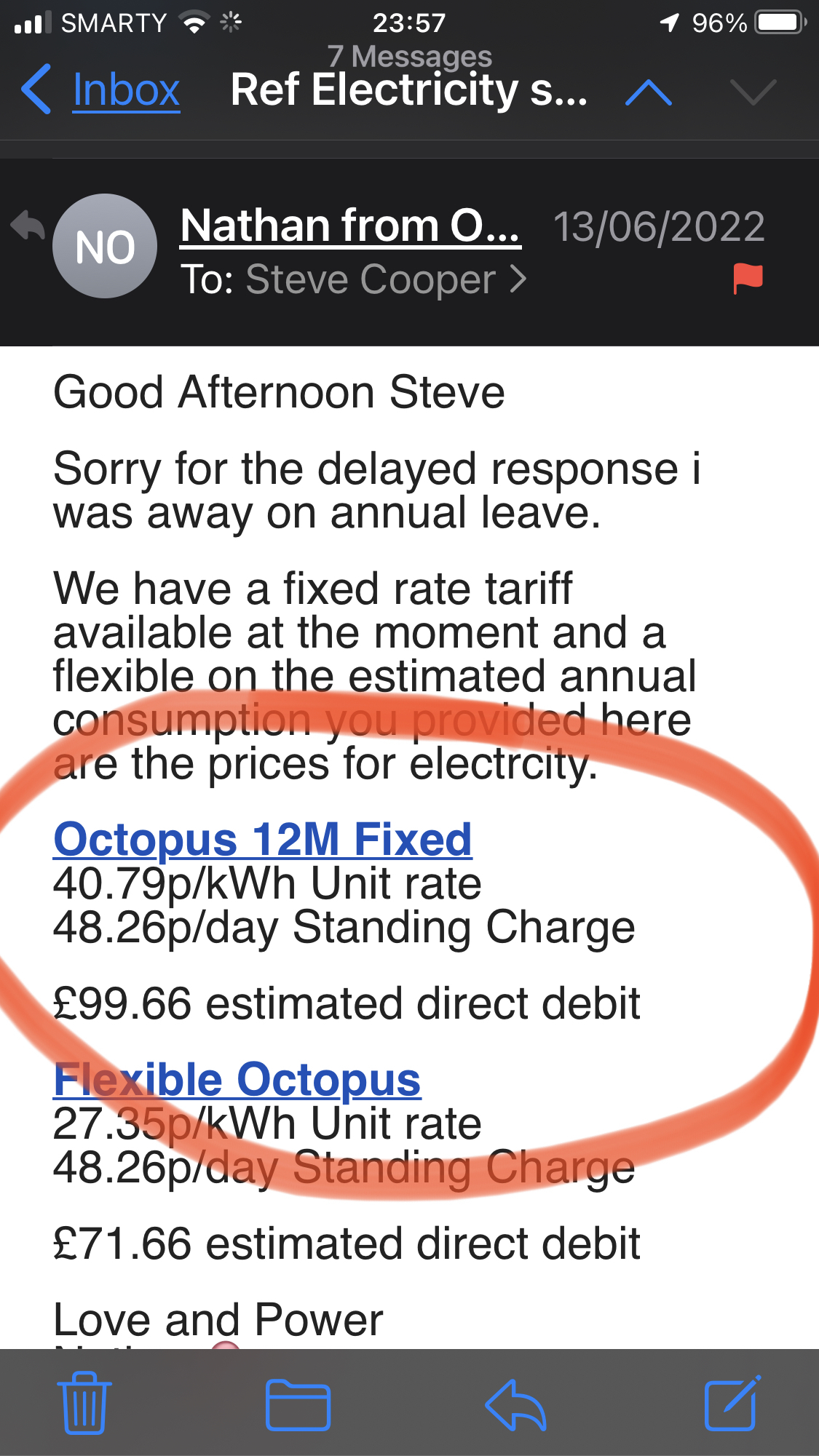Open the Flexible Octopus link
This screenshot has height=1456, width=819.
click(x=237, y=1079)
